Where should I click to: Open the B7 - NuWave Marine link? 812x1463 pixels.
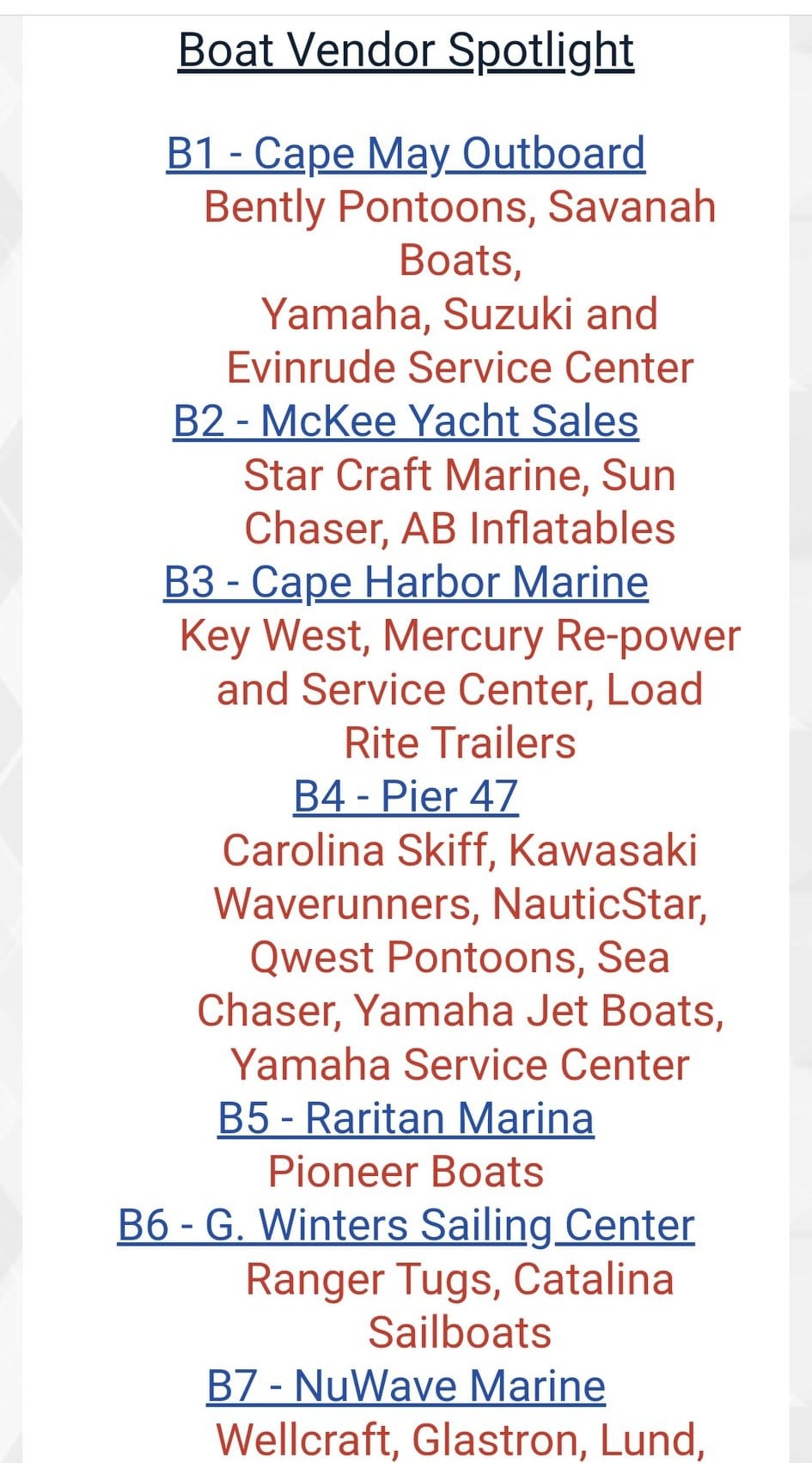tap(406, 1386)
